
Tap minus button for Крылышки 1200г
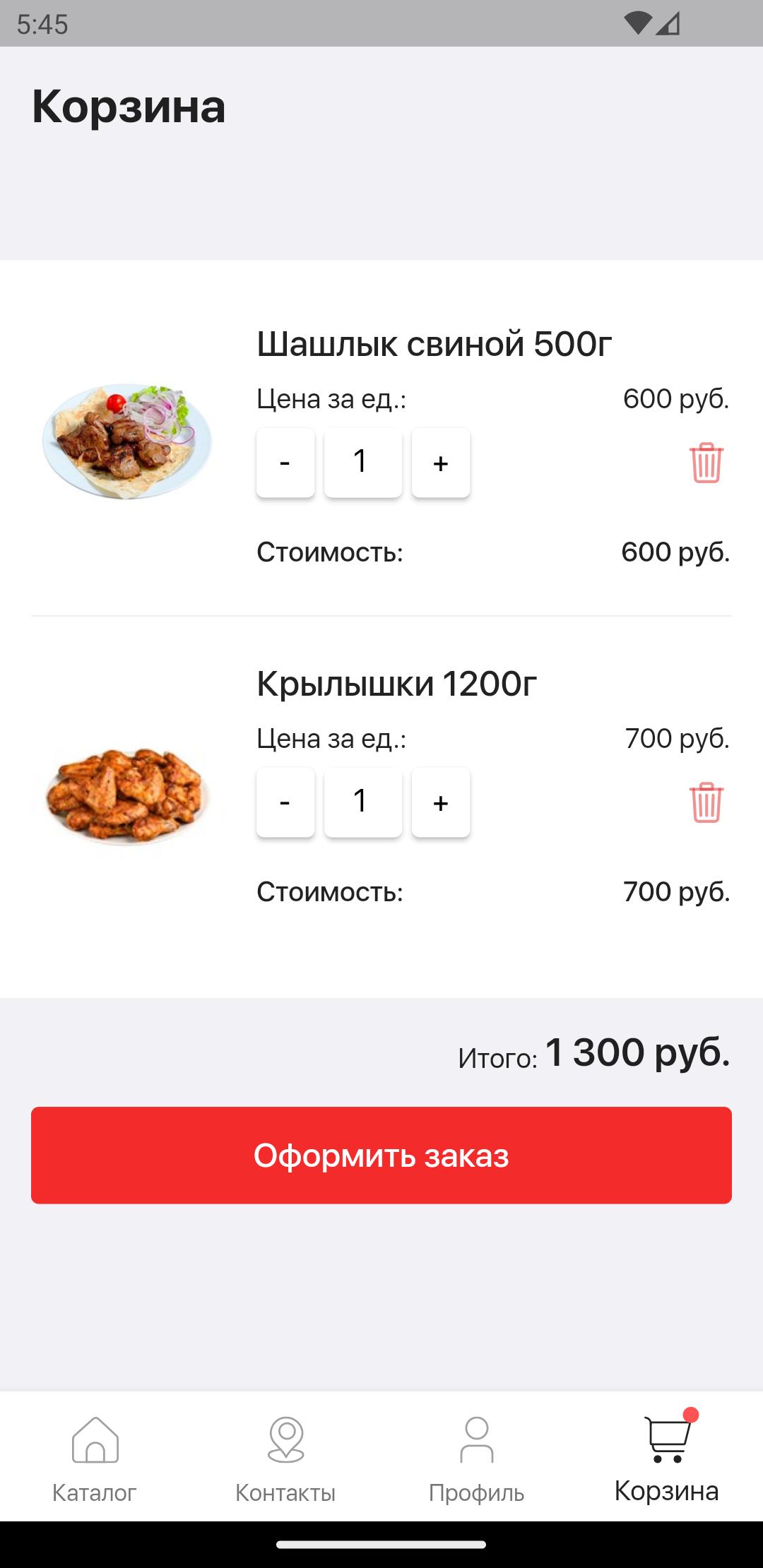(x=285, y=802)
